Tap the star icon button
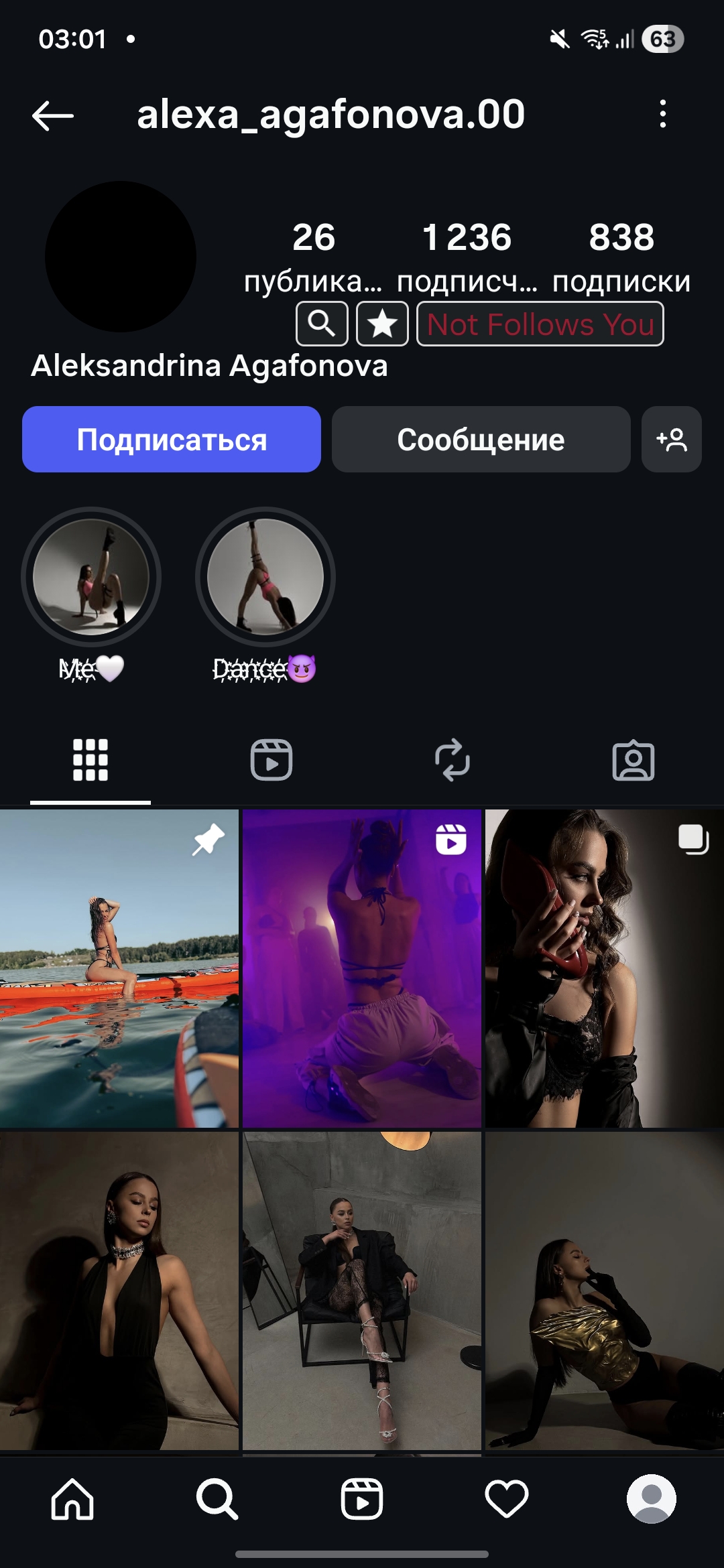The width and height of the screenshot is (724, 1568). point(382,324)
